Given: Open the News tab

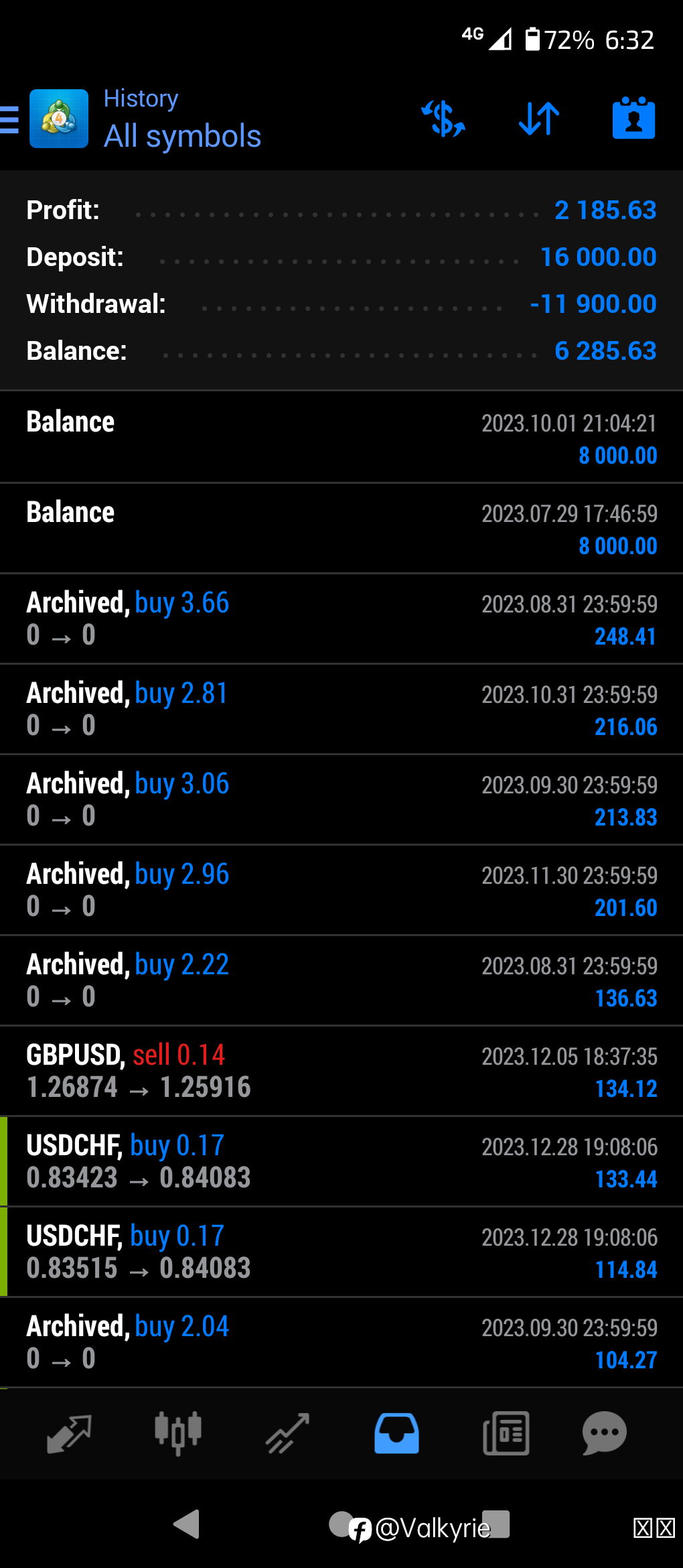Looking at the screenshot, I should [506, 1434].
